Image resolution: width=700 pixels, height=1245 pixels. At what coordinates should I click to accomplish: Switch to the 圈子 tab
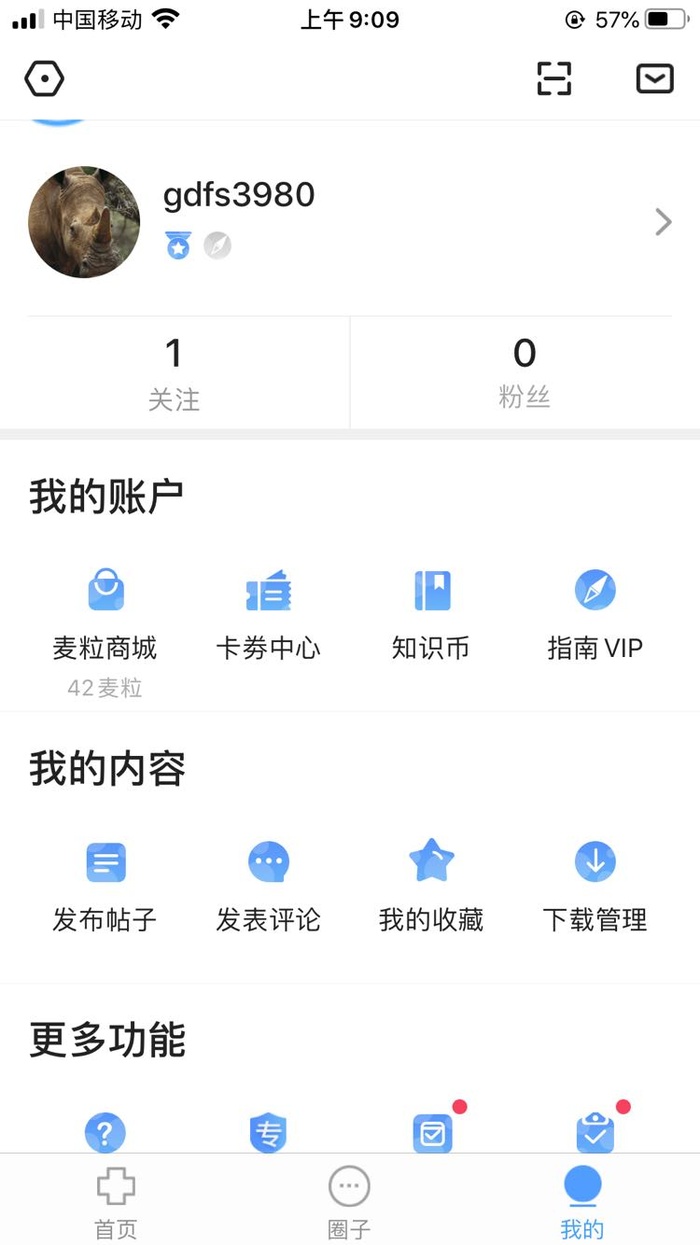click(x=349, y=1201)
